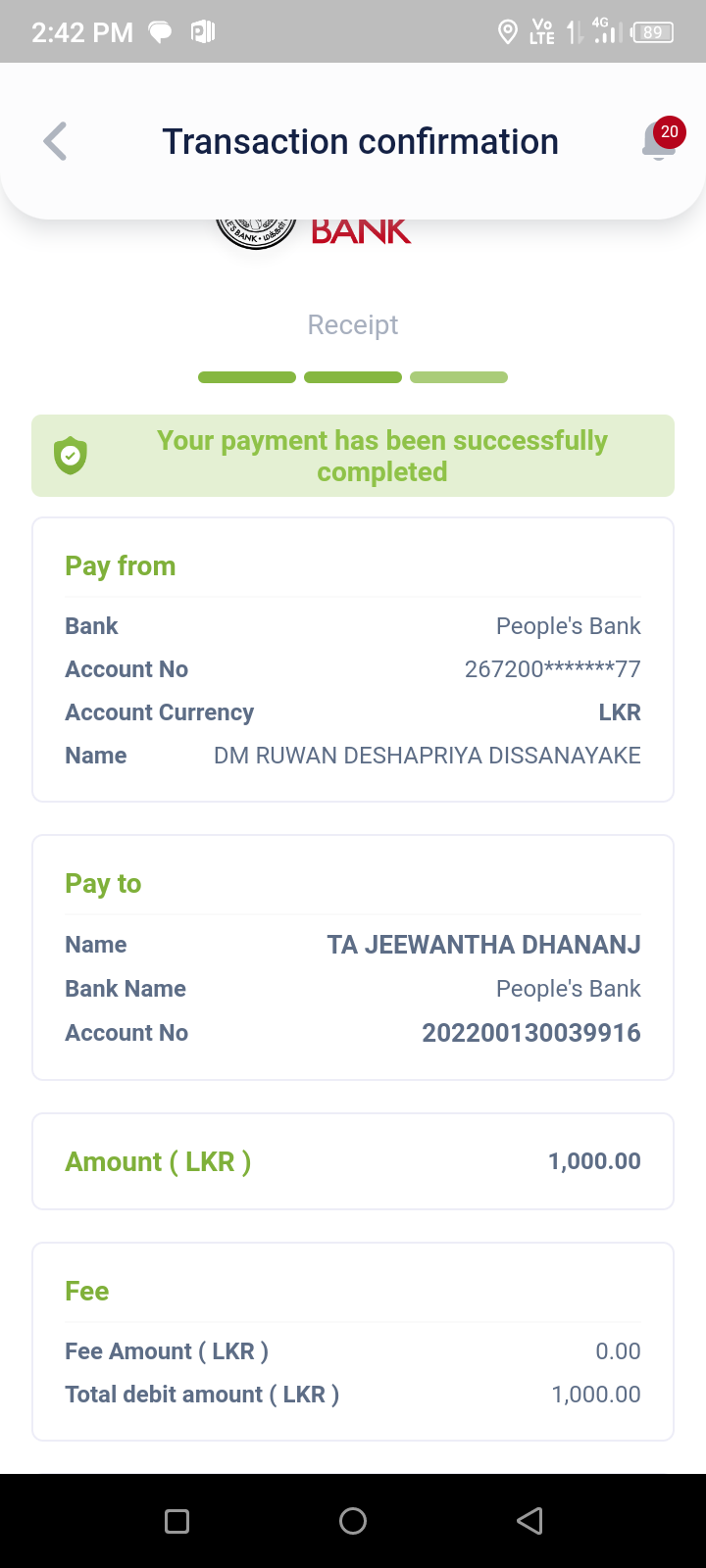This screenshot has width=706, height=1568.
Task: Open the notifications bell
Action: (x=660, y=142)
